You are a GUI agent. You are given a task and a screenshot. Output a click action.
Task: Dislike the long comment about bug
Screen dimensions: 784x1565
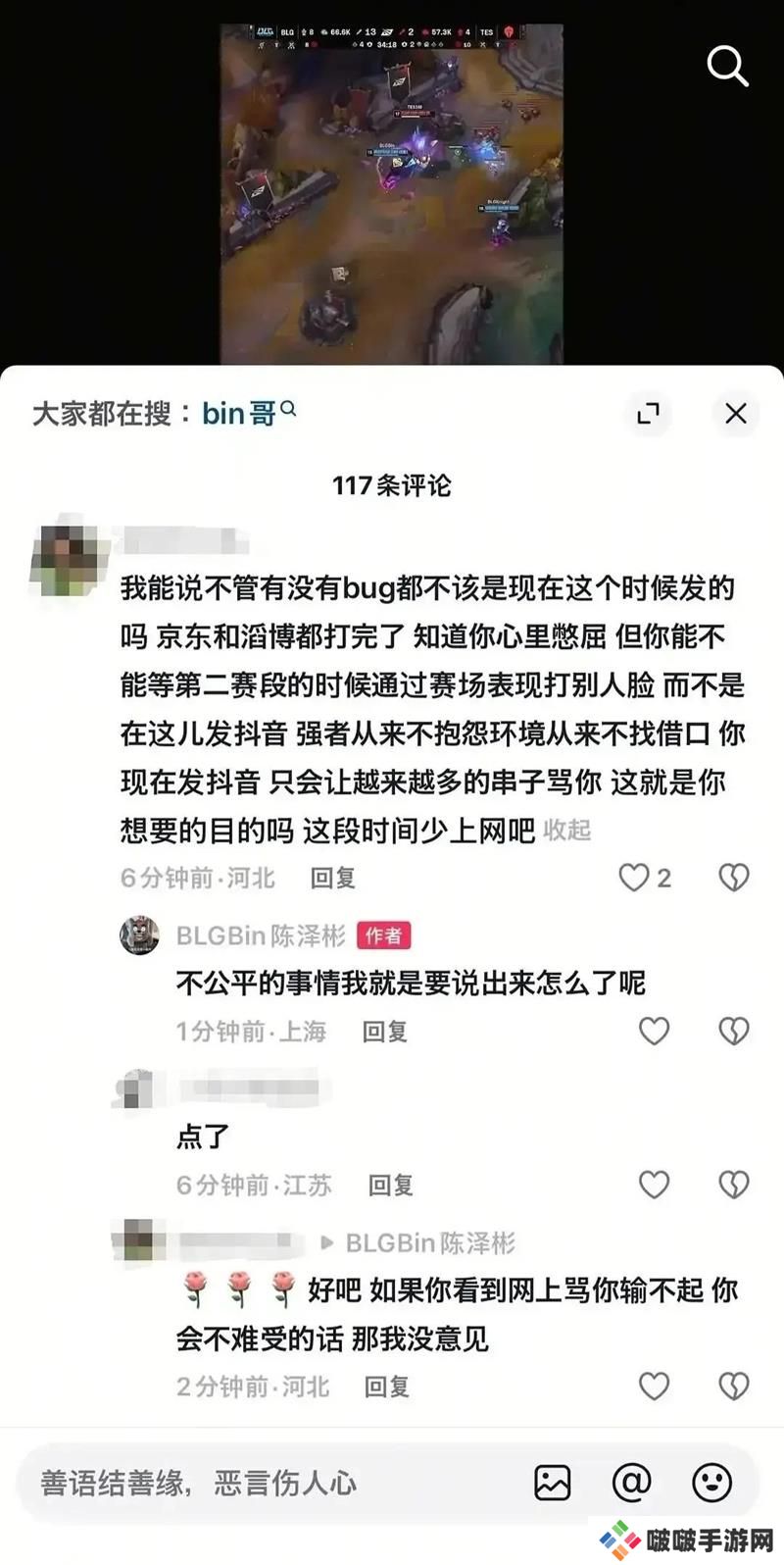(734, 878)
